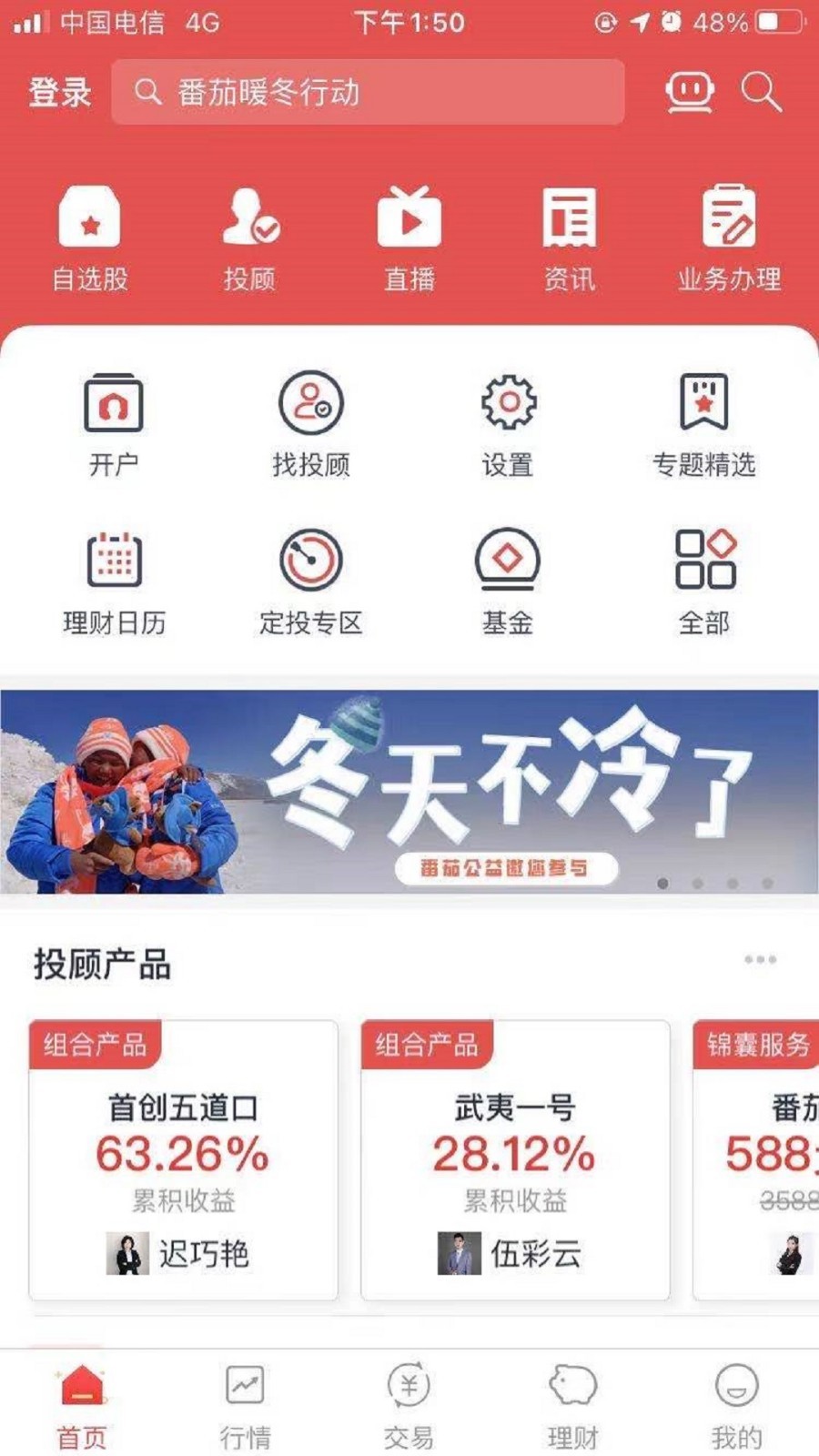Tap 开户 to open an account
This screenshot has height=1456, width=819.
114,424
